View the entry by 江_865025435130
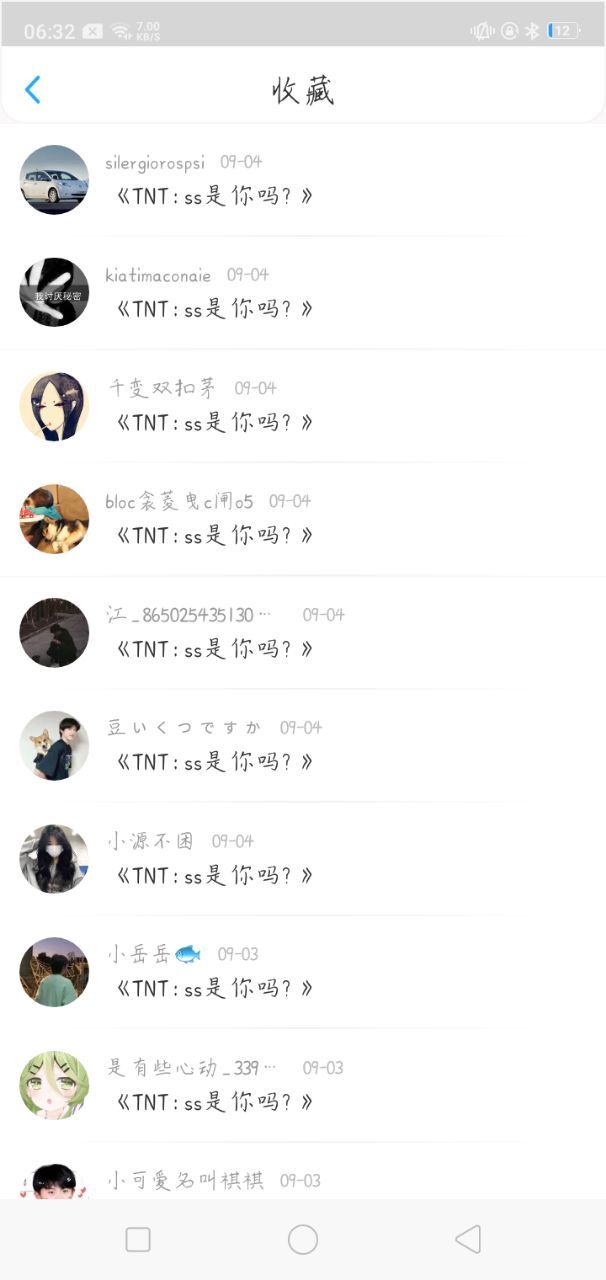 click(303, 632)
